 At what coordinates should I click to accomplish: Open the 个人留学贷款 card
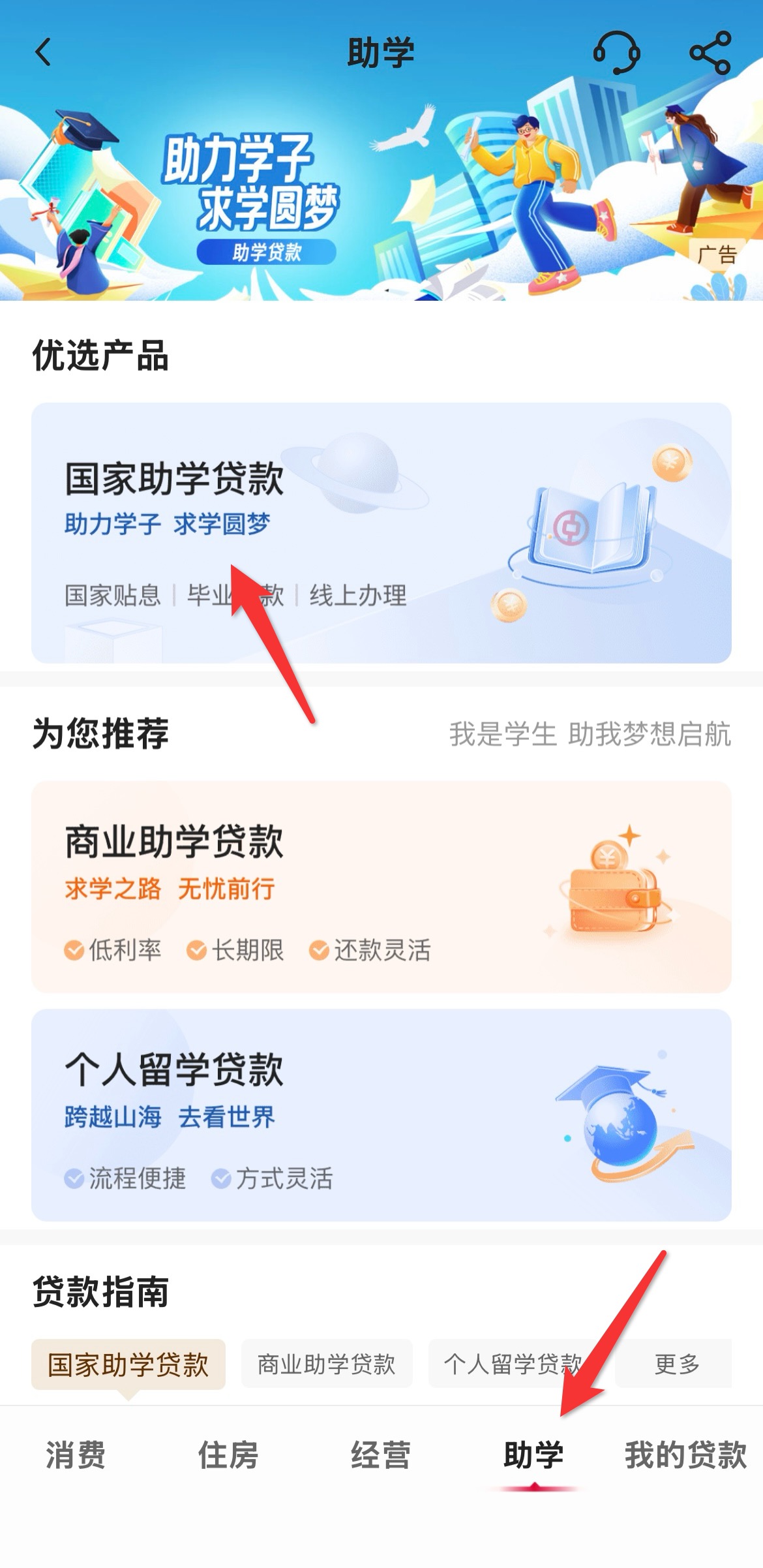381,1115
